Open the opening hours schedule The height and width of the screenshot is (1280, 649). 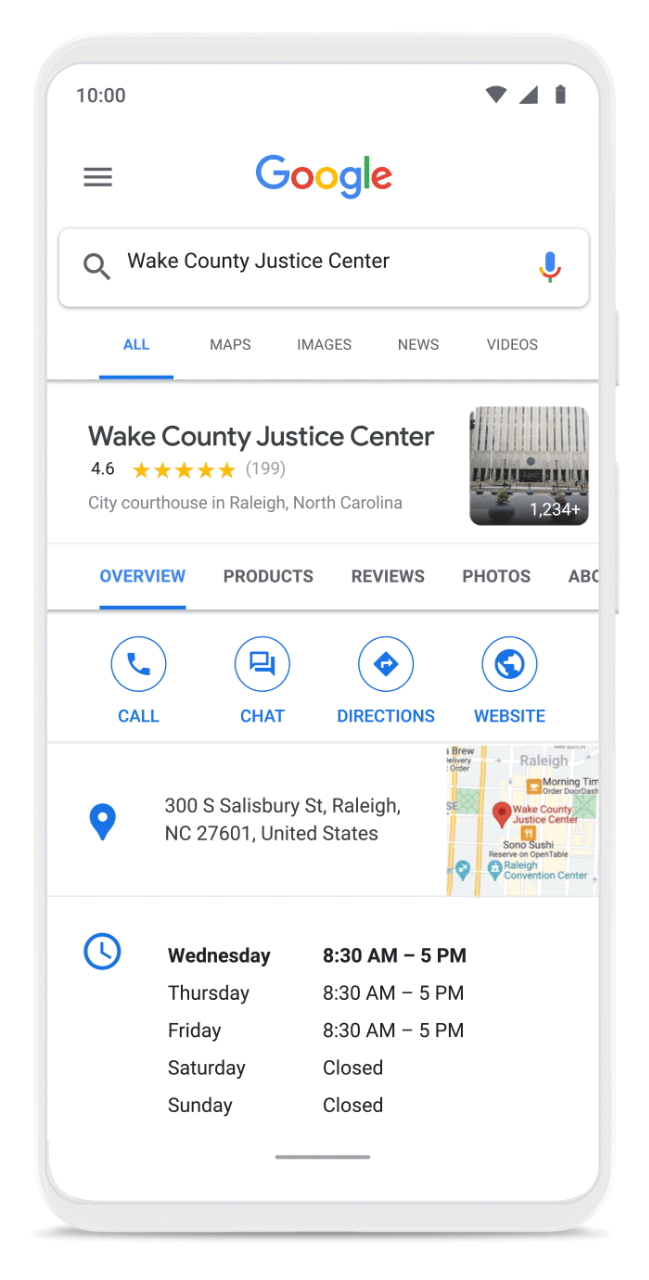[x=316, y=1030]
